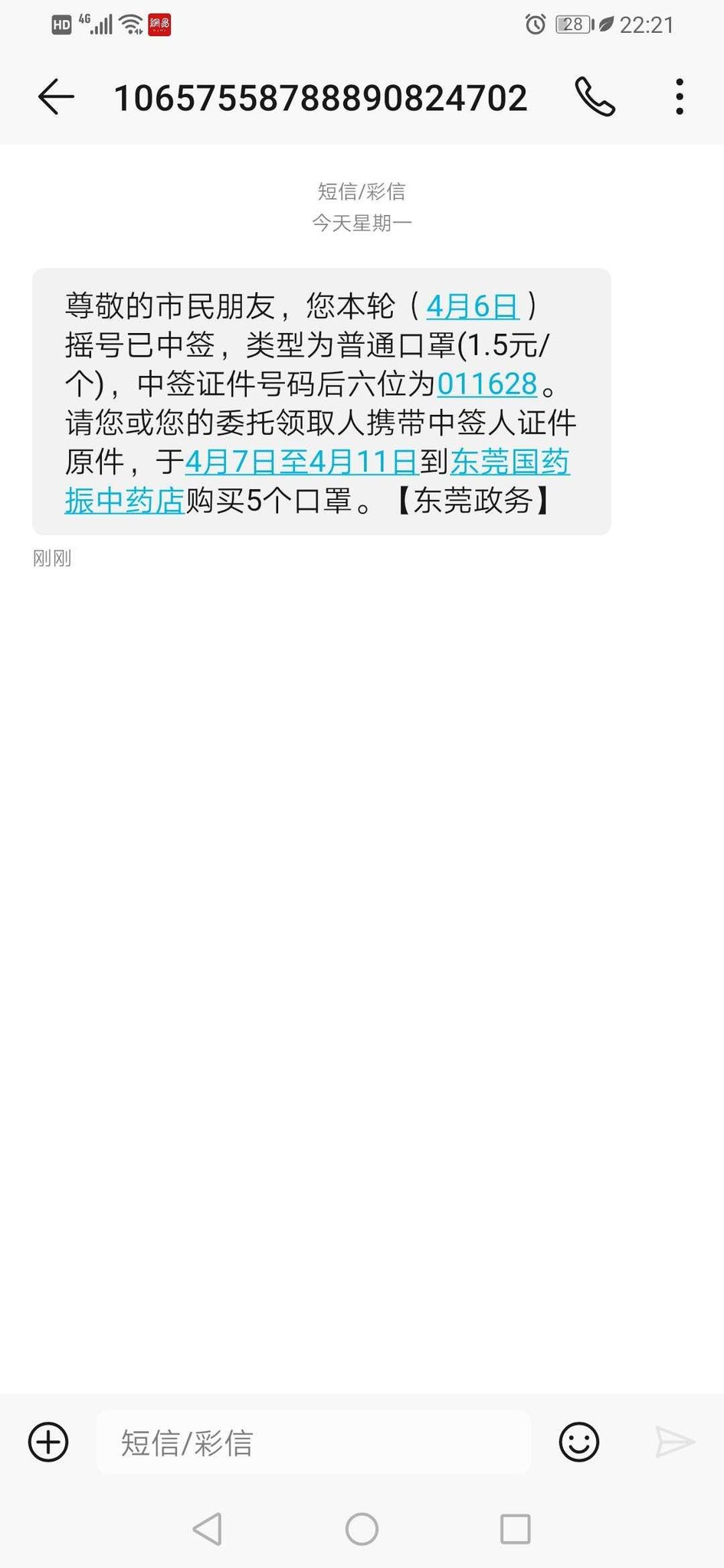This screenshot has width=724, height=1568.
Task: Go back using the top-left arrow
Action: tap(56, 98)
